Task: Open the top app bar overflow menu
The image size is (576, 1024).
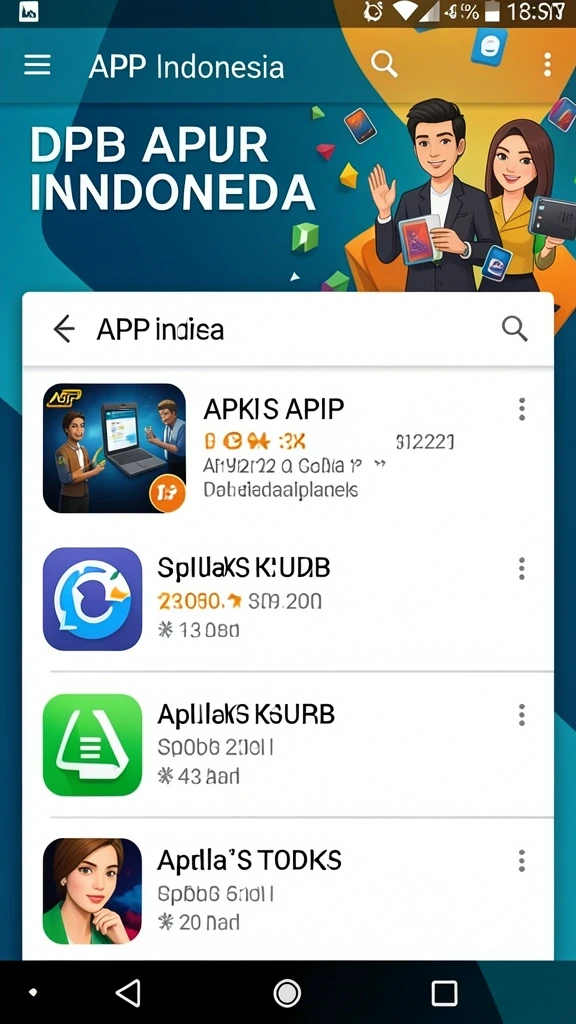Action: coord(547,65)
